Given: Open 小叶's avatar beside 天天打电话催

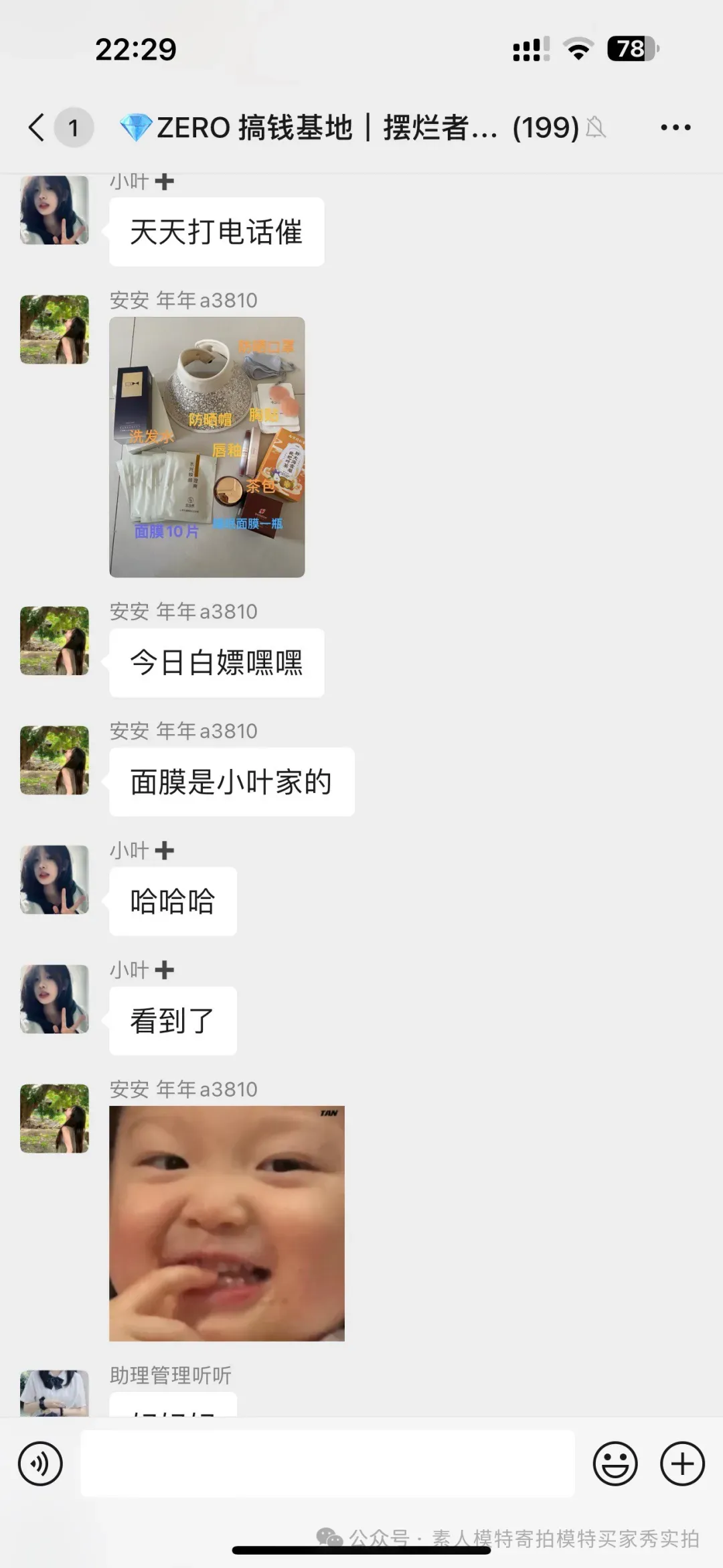Looking at the screenshot, I should point(54,210).
